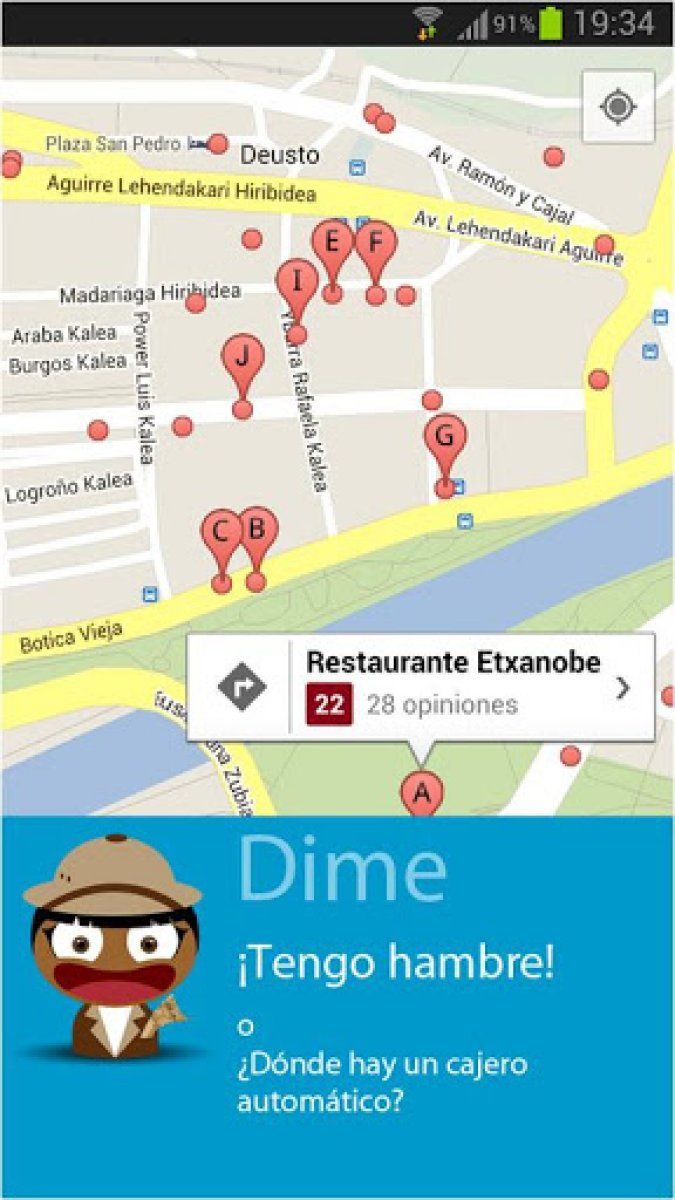Viewport: 675px width, 1200px height.
Task: Select map pin E
Action: coord(333,243)
